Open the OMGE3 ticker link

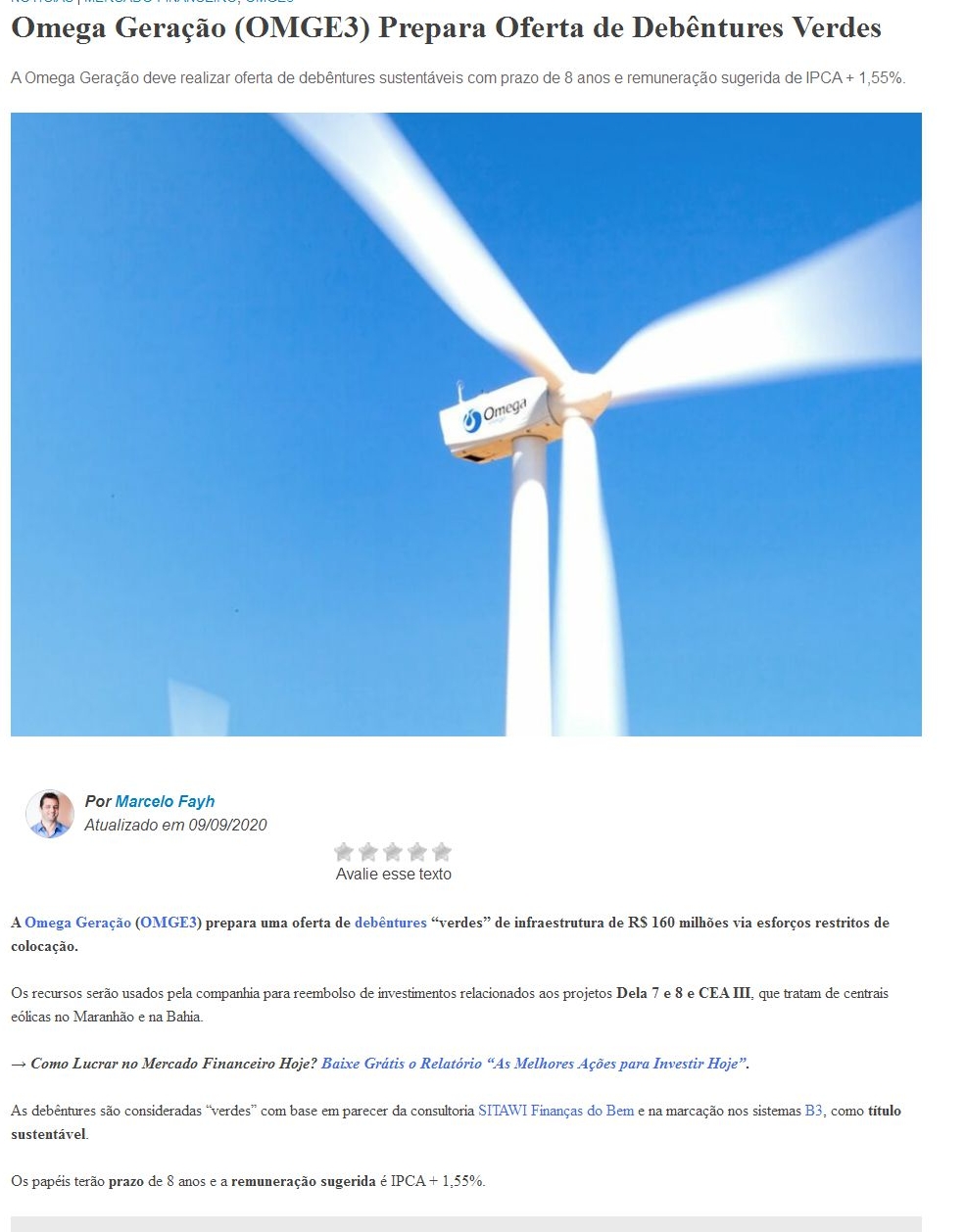[169, 923]
